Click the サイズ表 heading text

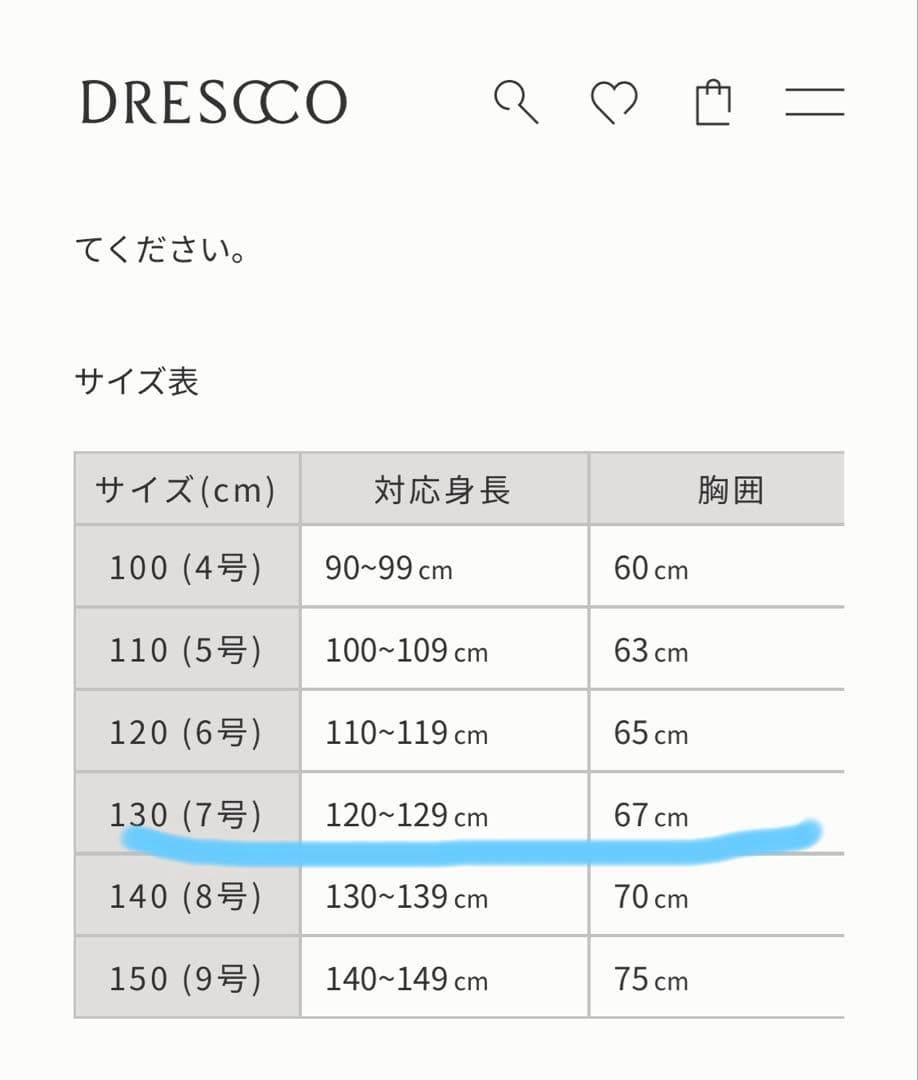pos(136,382)
